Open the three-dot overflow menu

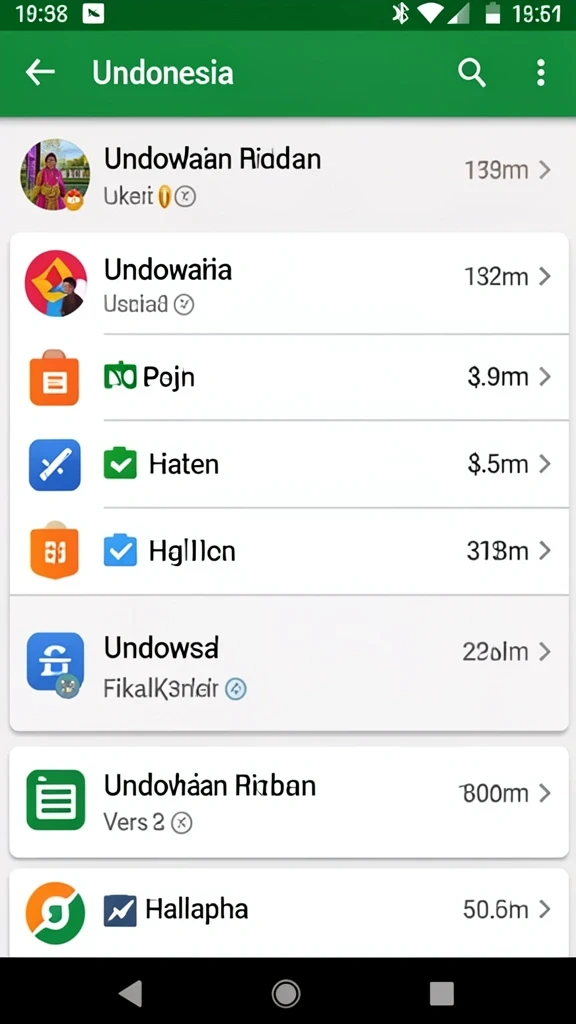click(x=540, y=72)
